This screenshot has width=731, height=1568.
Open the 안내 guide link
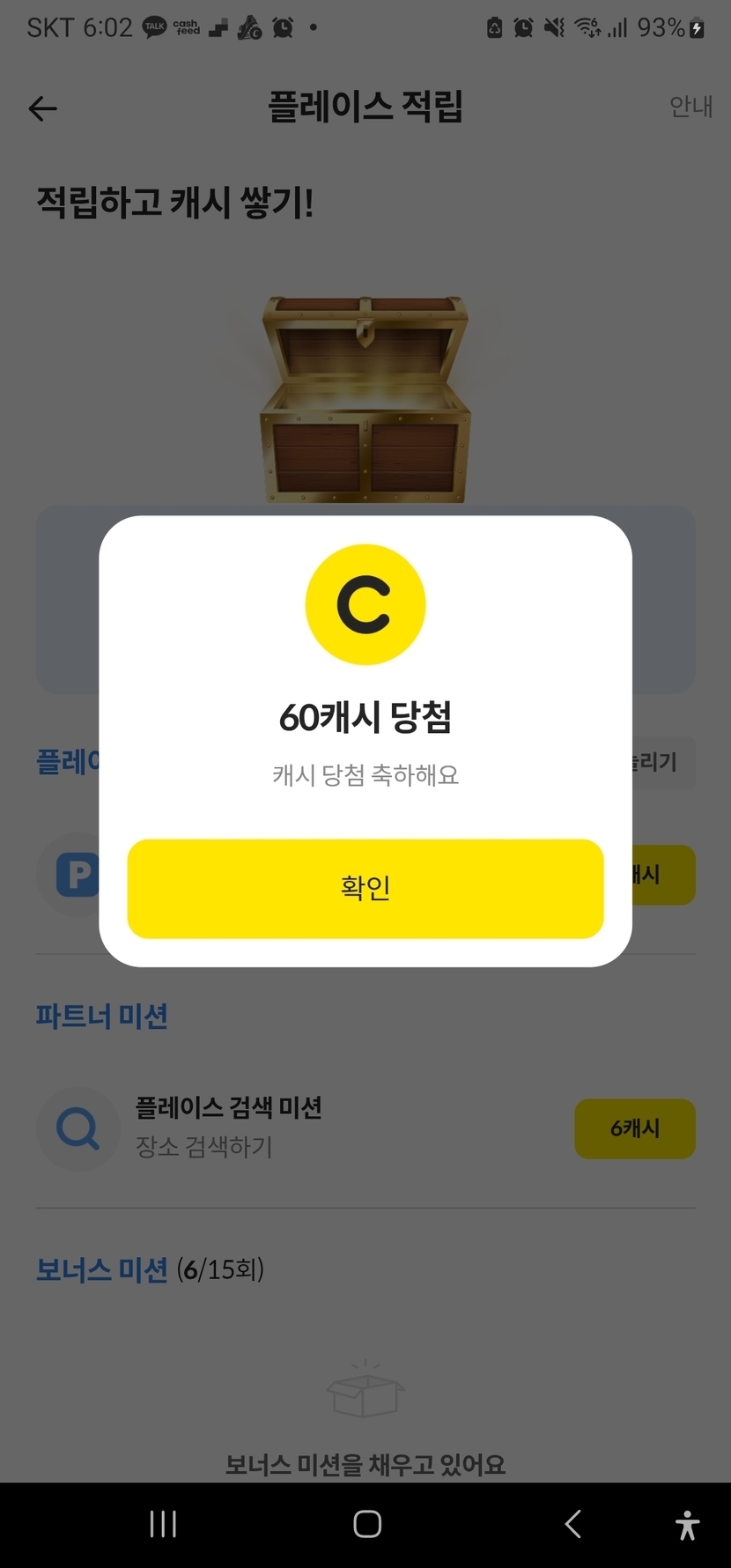click(690, 107)
